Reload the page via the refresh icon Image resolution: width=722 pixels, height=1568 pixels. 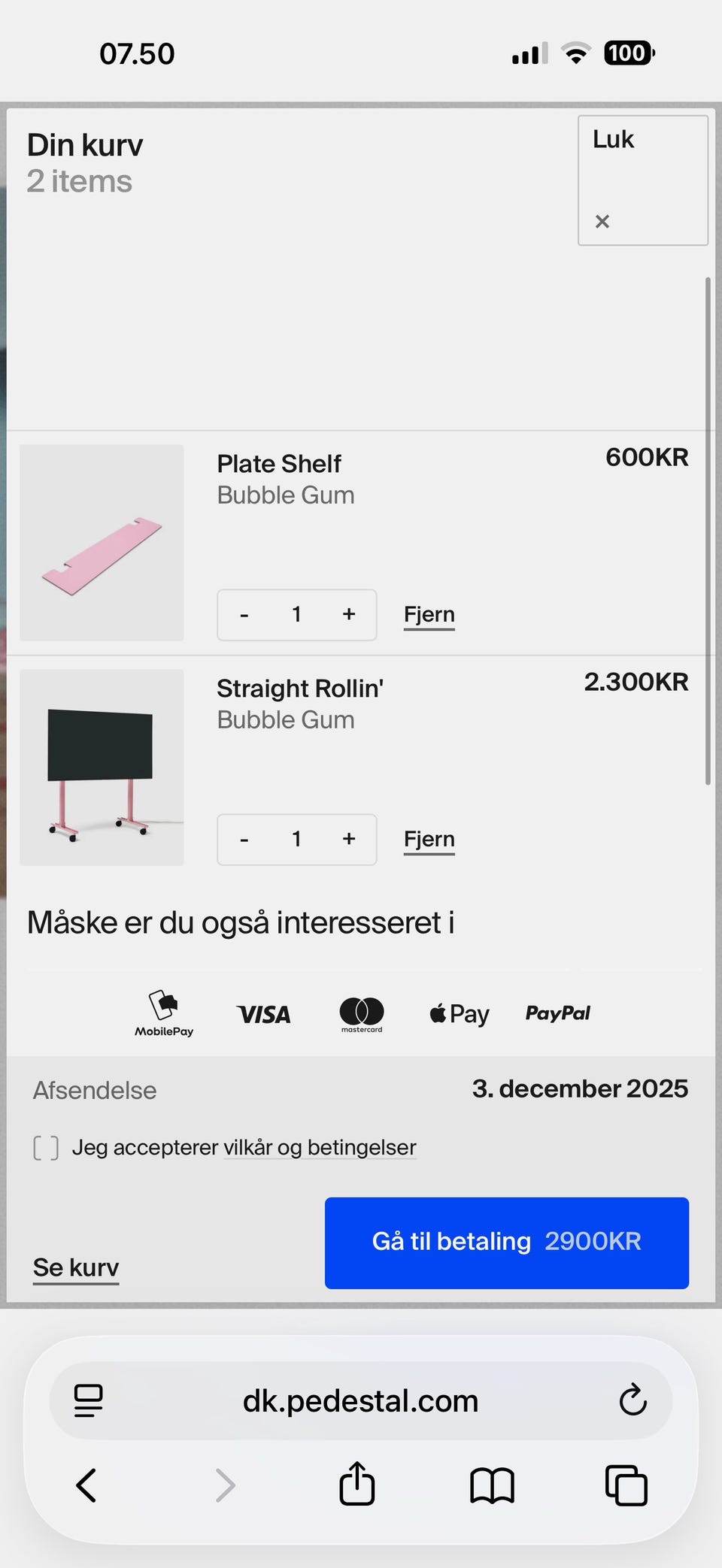(x=633, y=1400)
